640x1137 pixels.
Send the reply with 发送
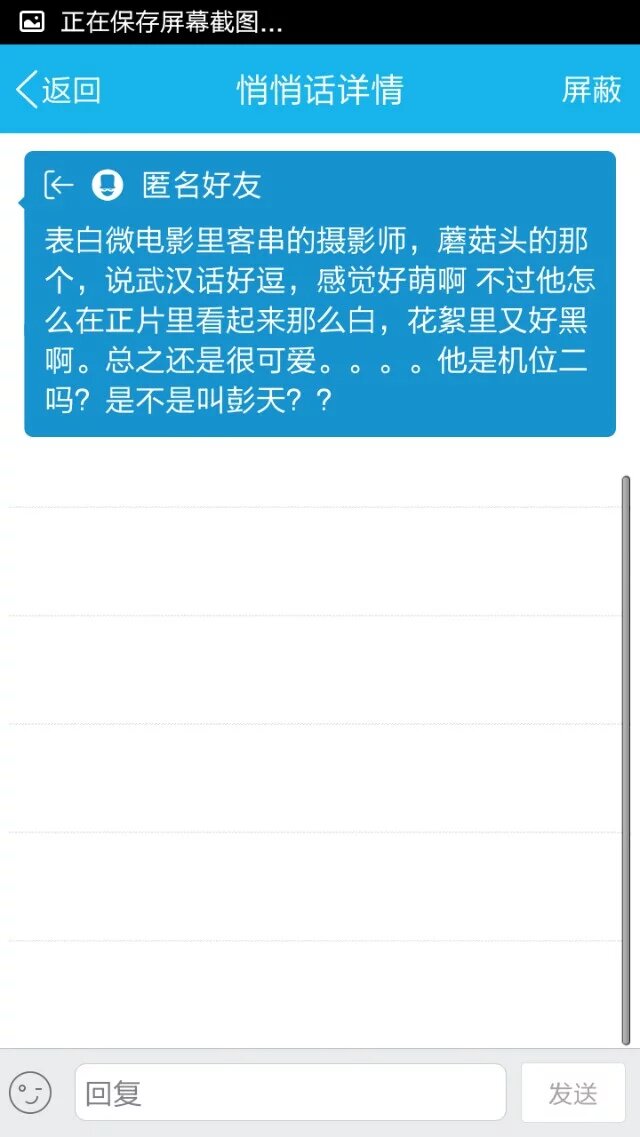[573, 1092]
